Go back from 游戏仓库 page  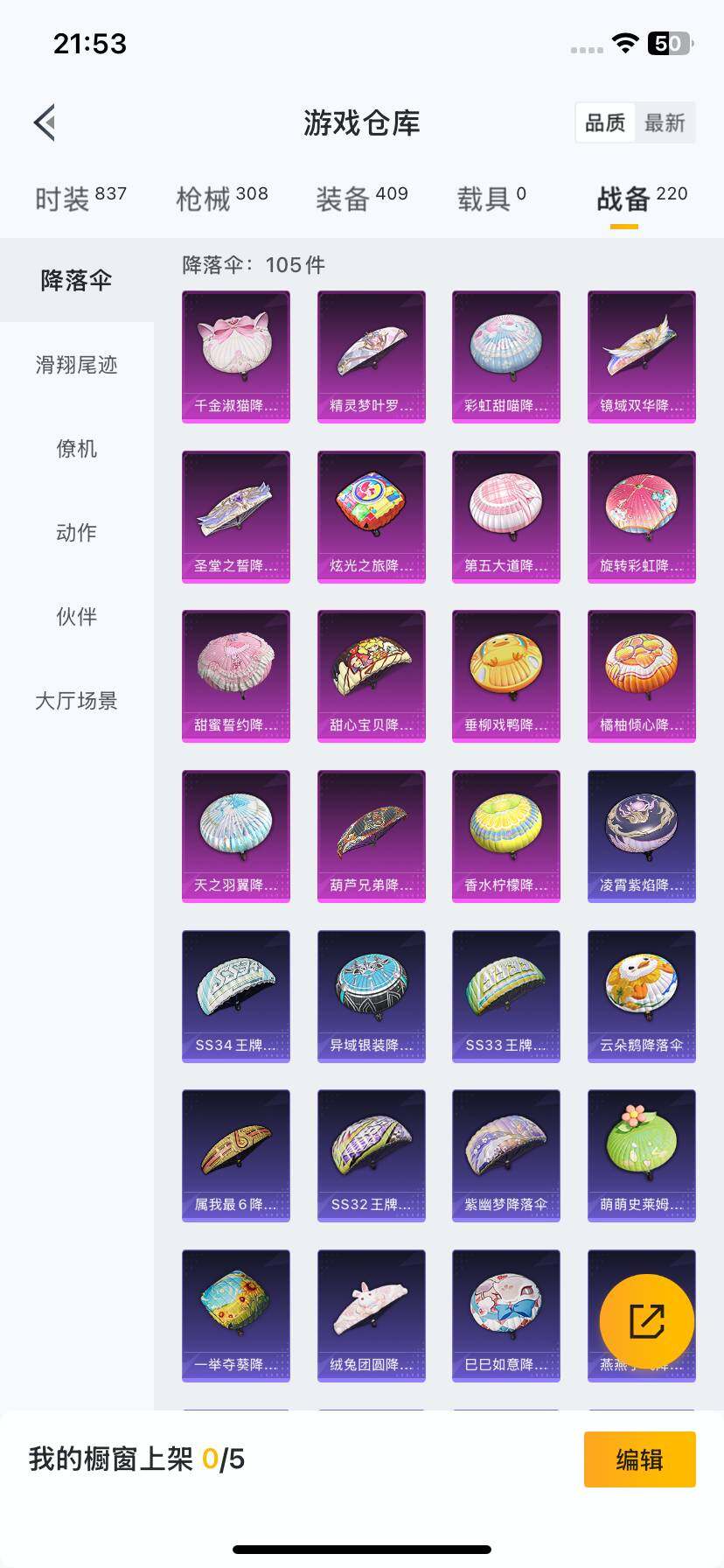click(x=45, y=122)
